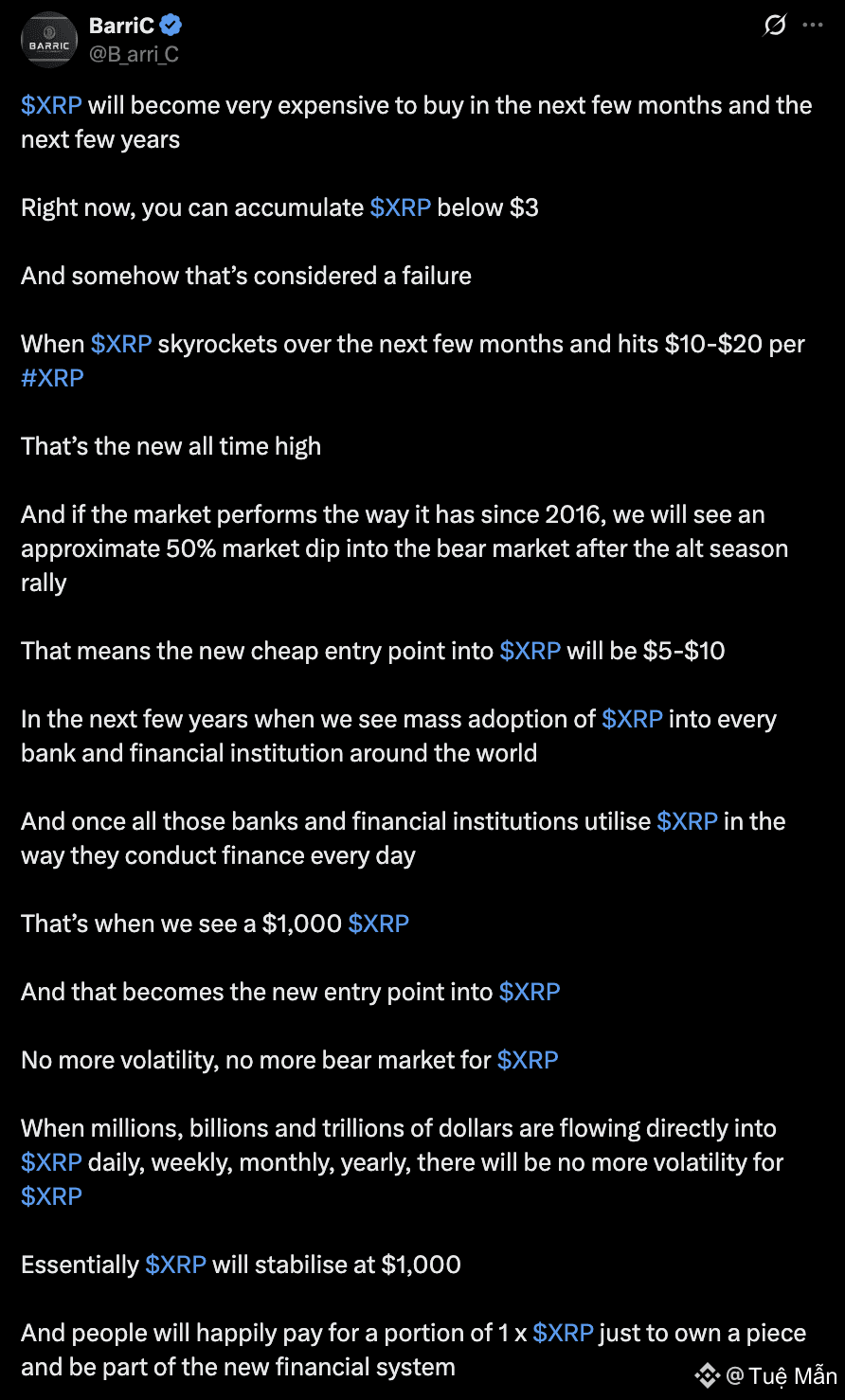Screen dimensions: 845x1400
Task: Open the BarriC display name link
Action: point(121,26)
